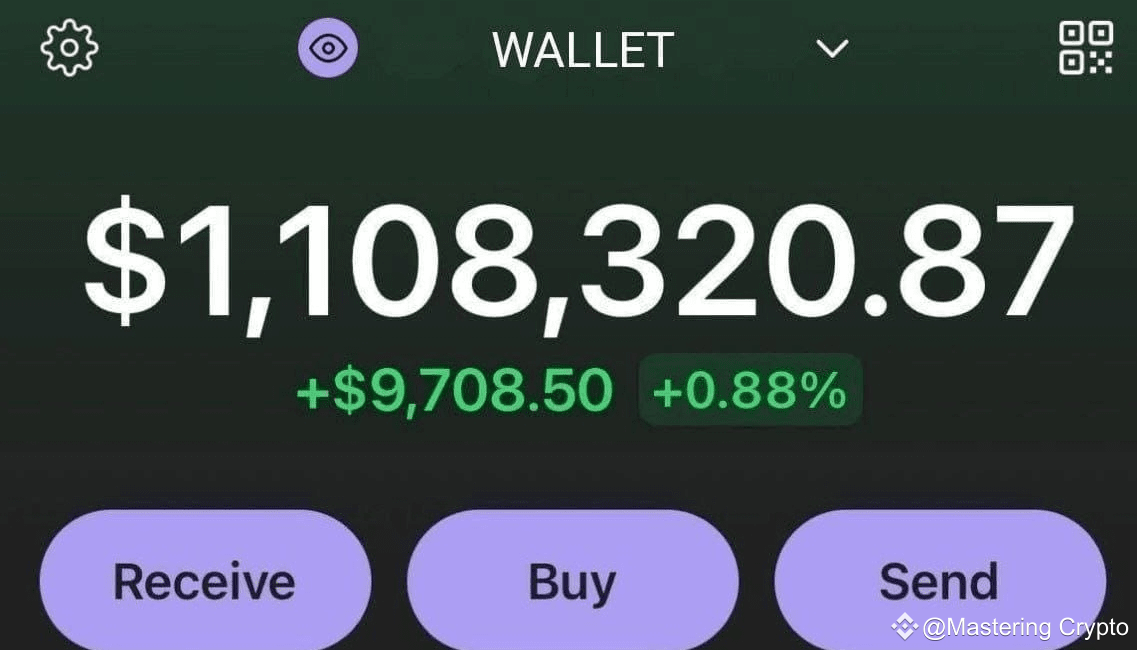The width and height of the screenshot is (1137, 650).
Task: Toggle balance visibility with the eye icon
Action: click(328, 48)
